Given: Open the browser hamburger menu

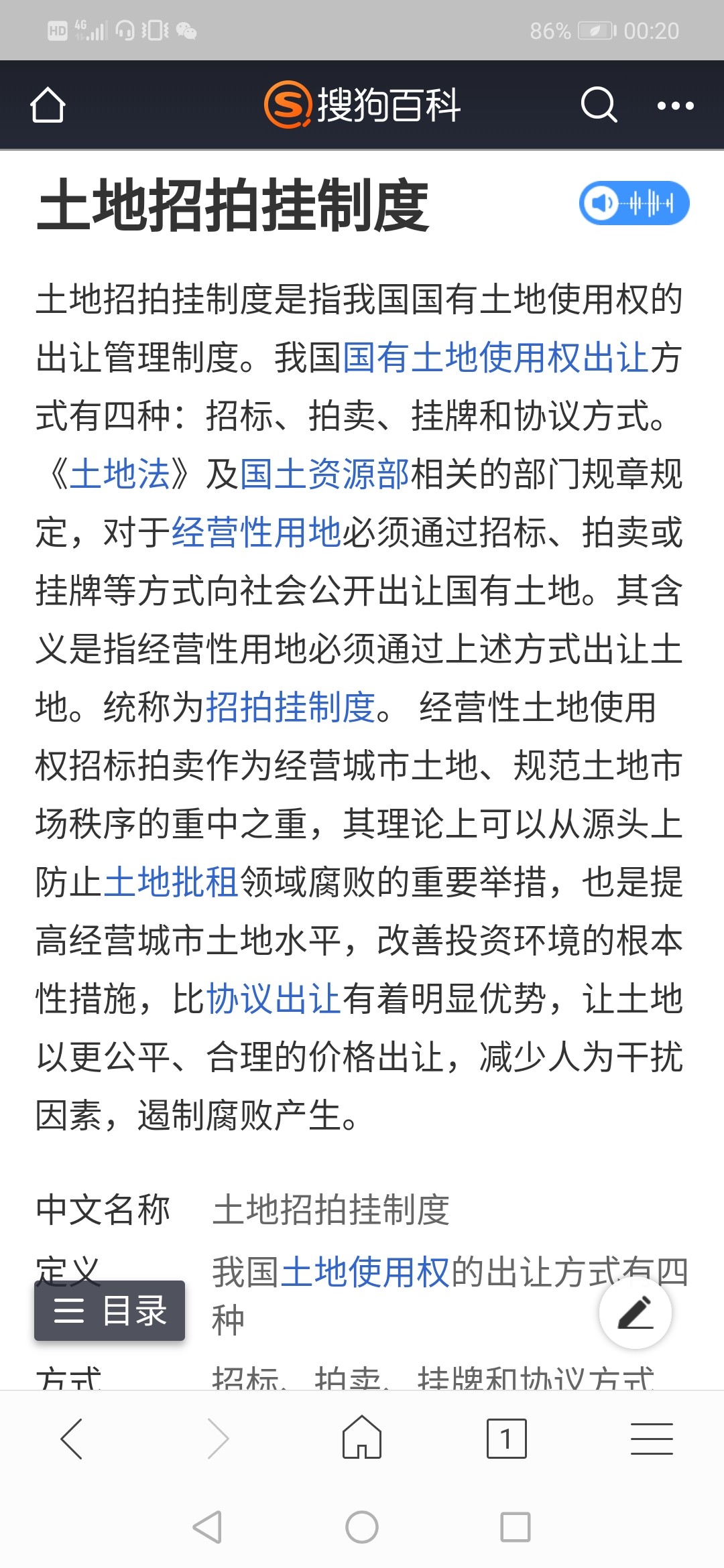Looking at the screenshot, I should click(x=651, y=1439).
